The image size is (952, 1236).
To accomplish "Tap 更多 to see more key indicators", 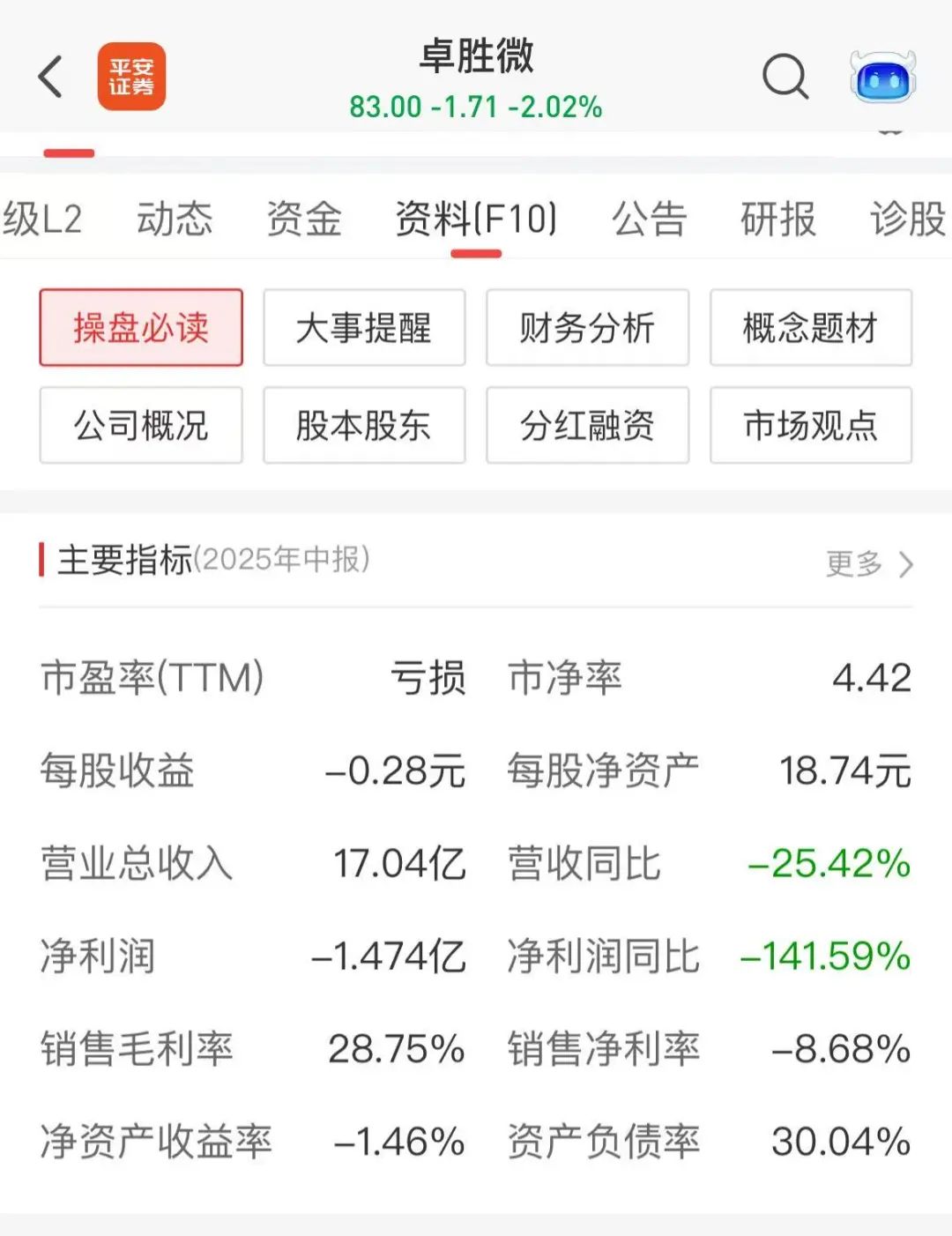I will coord(869,563).
